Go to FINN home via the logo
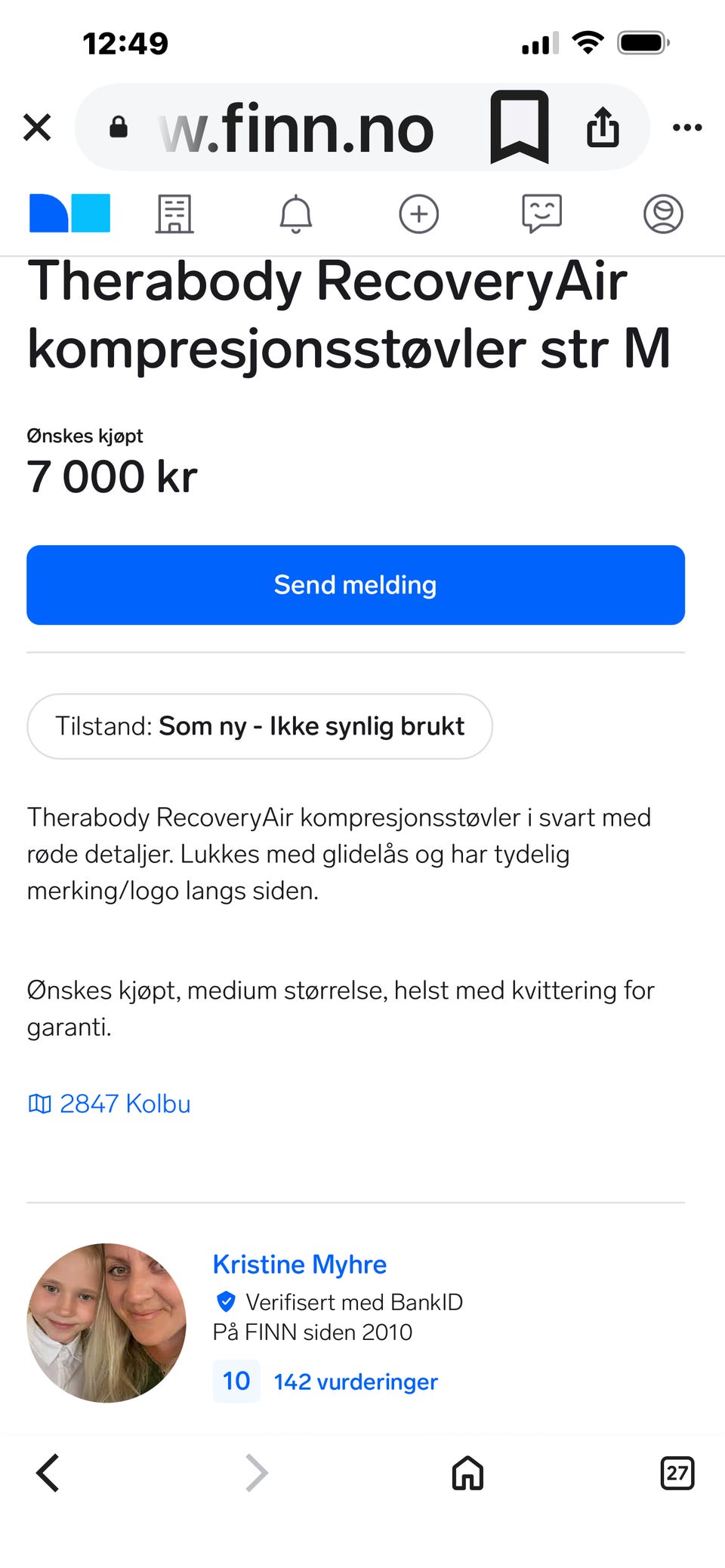 pos(69,213)
